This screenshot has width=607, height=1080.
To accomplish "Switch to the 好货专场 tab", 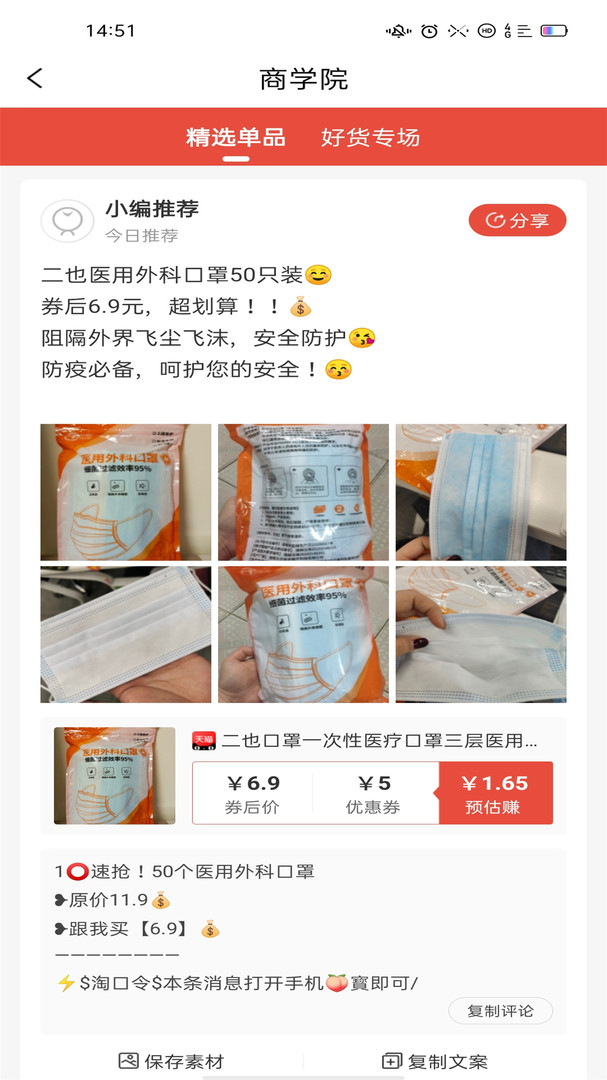I will (x=370, y=138).
